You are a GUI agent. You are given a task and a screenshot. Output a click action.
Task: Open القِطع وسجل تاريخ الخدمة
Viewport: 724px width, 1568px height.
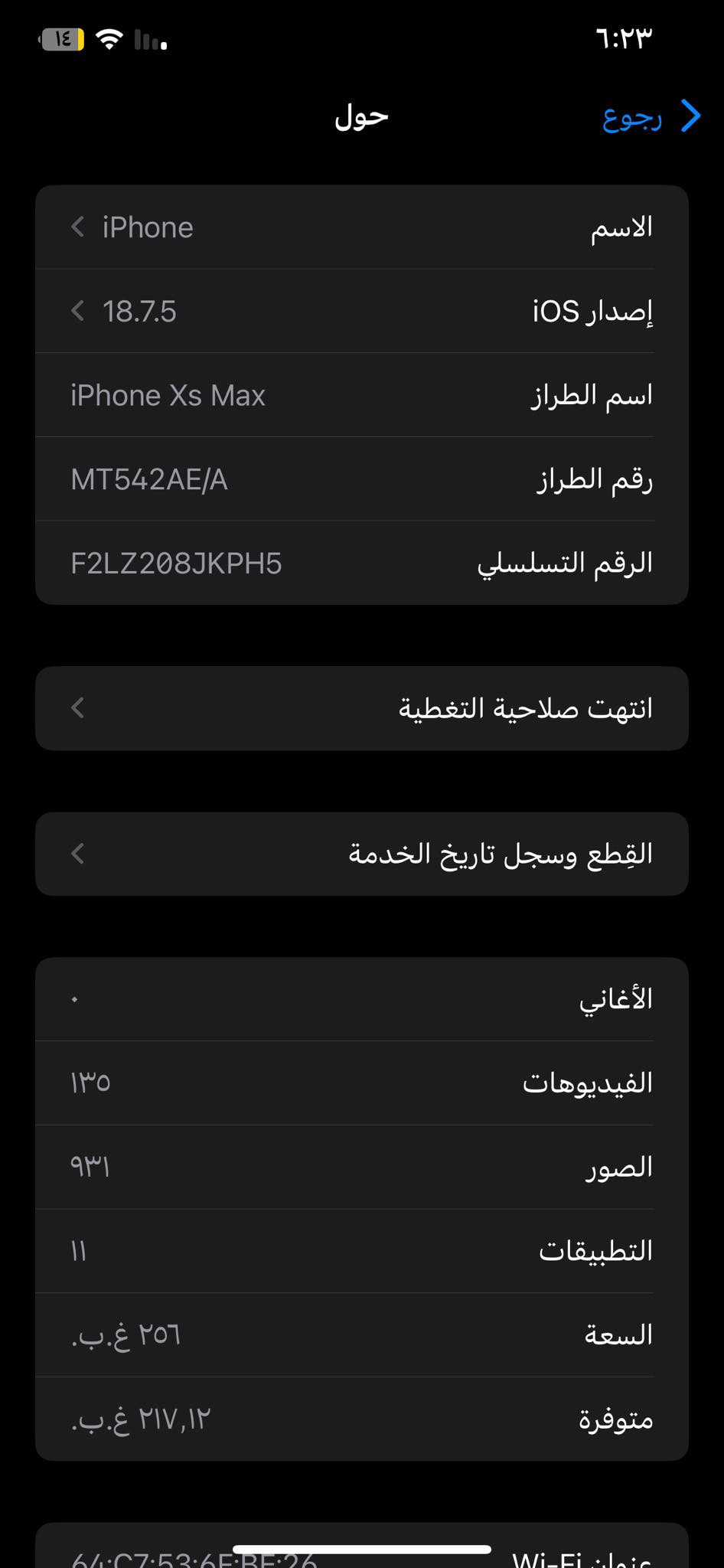[361, 854]
